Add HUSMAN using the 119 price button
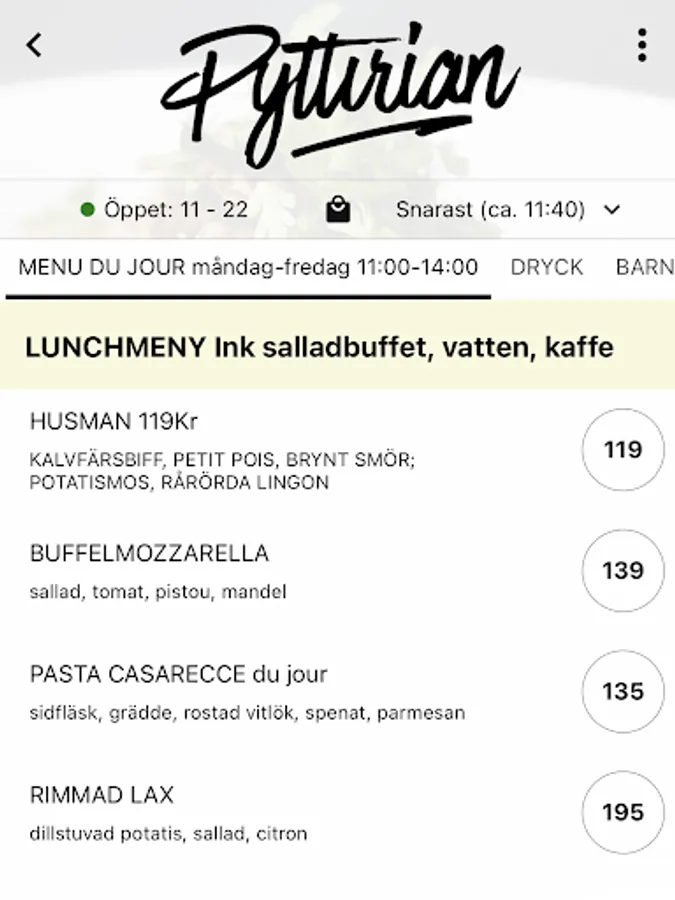This screenshot has height=900, width=675. 622,450
